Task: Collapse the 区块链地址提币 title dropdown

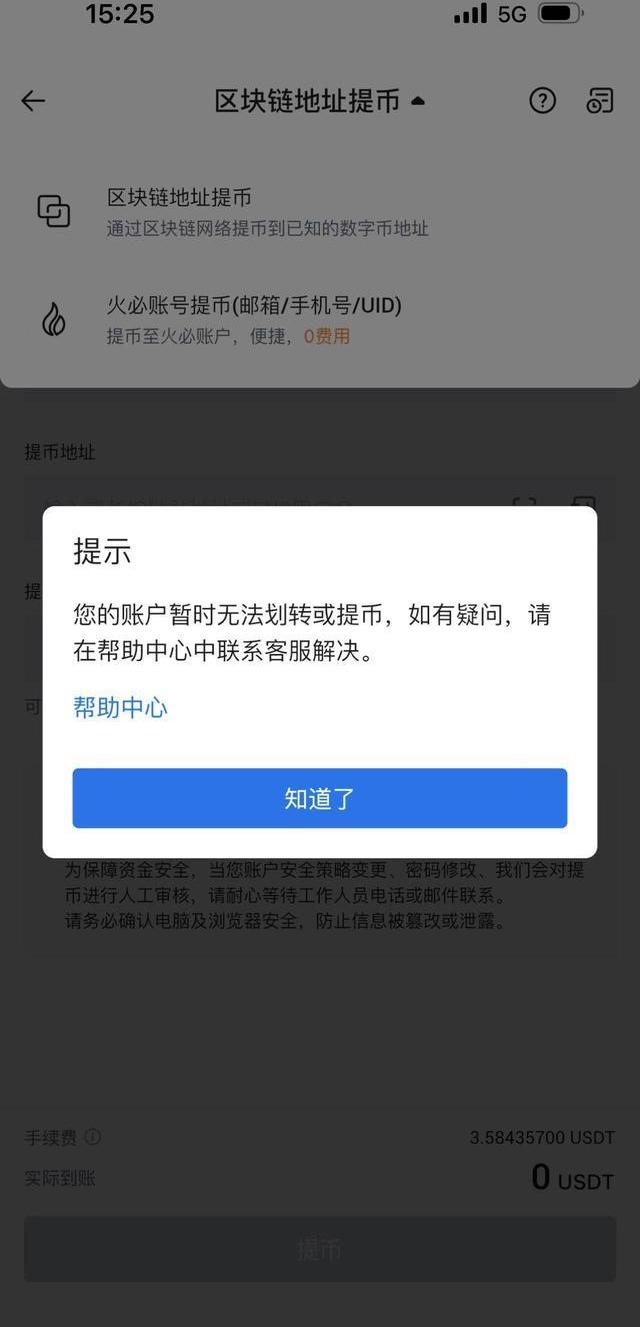Action: pyautogui.click(x=319, y=100)
